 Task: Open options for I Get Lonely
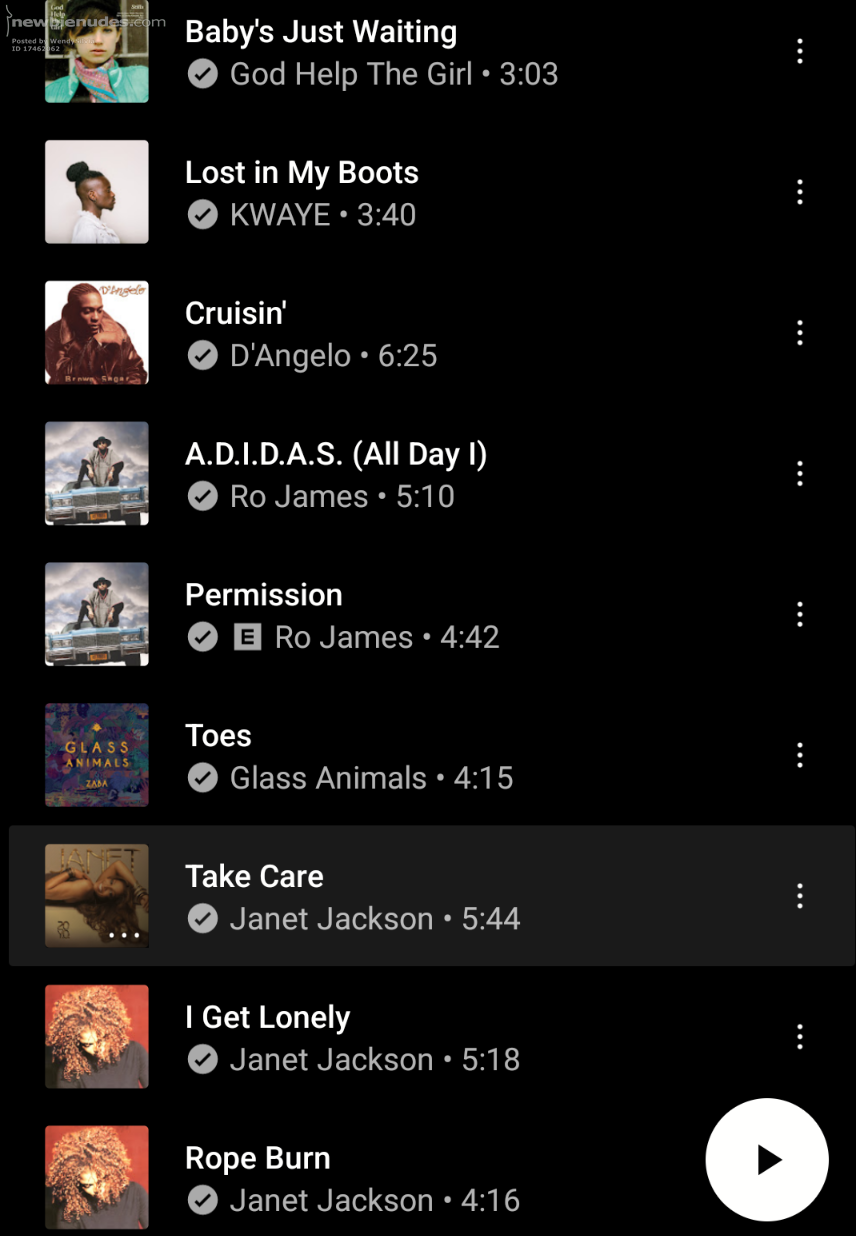click(799, 1037)
